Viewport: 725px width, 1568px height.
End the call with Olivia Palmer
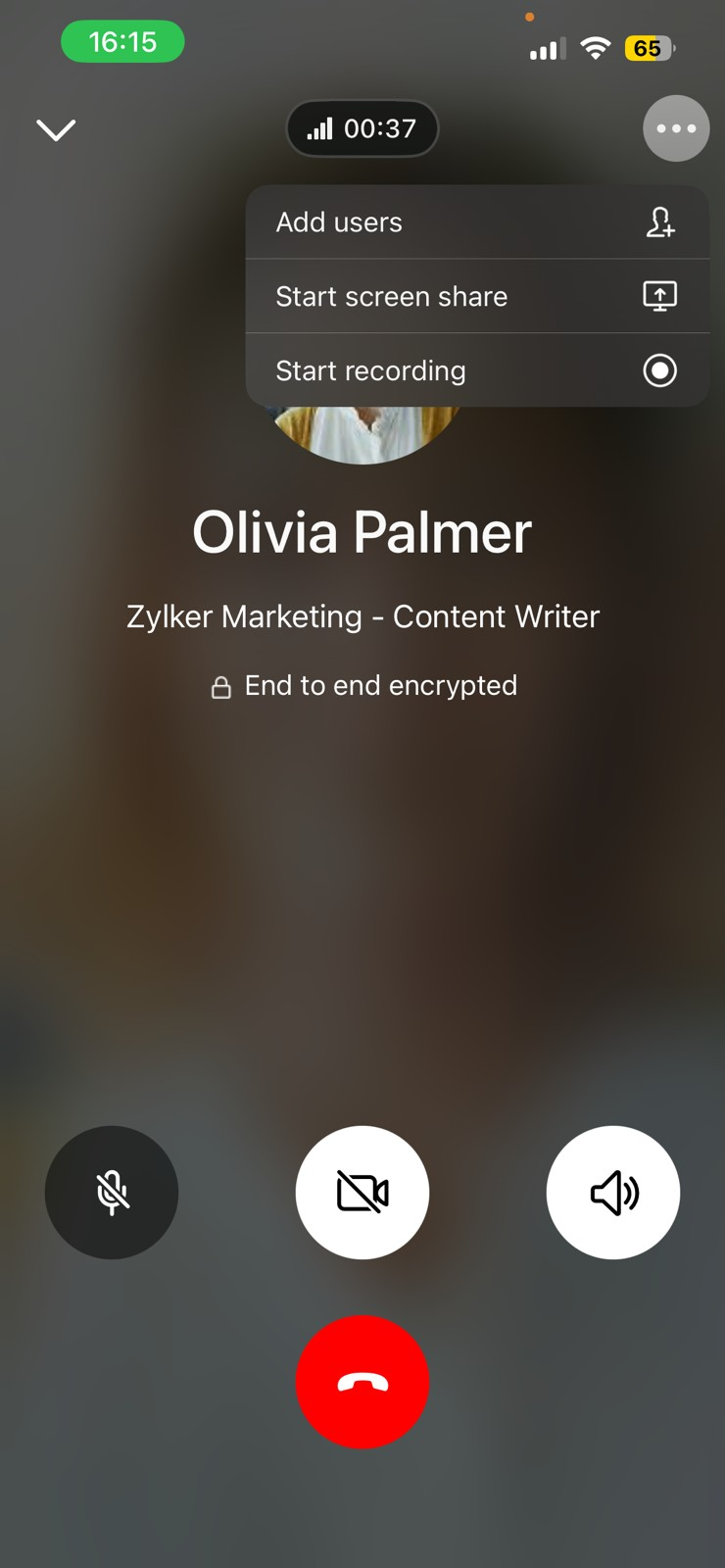[362, 1382]
